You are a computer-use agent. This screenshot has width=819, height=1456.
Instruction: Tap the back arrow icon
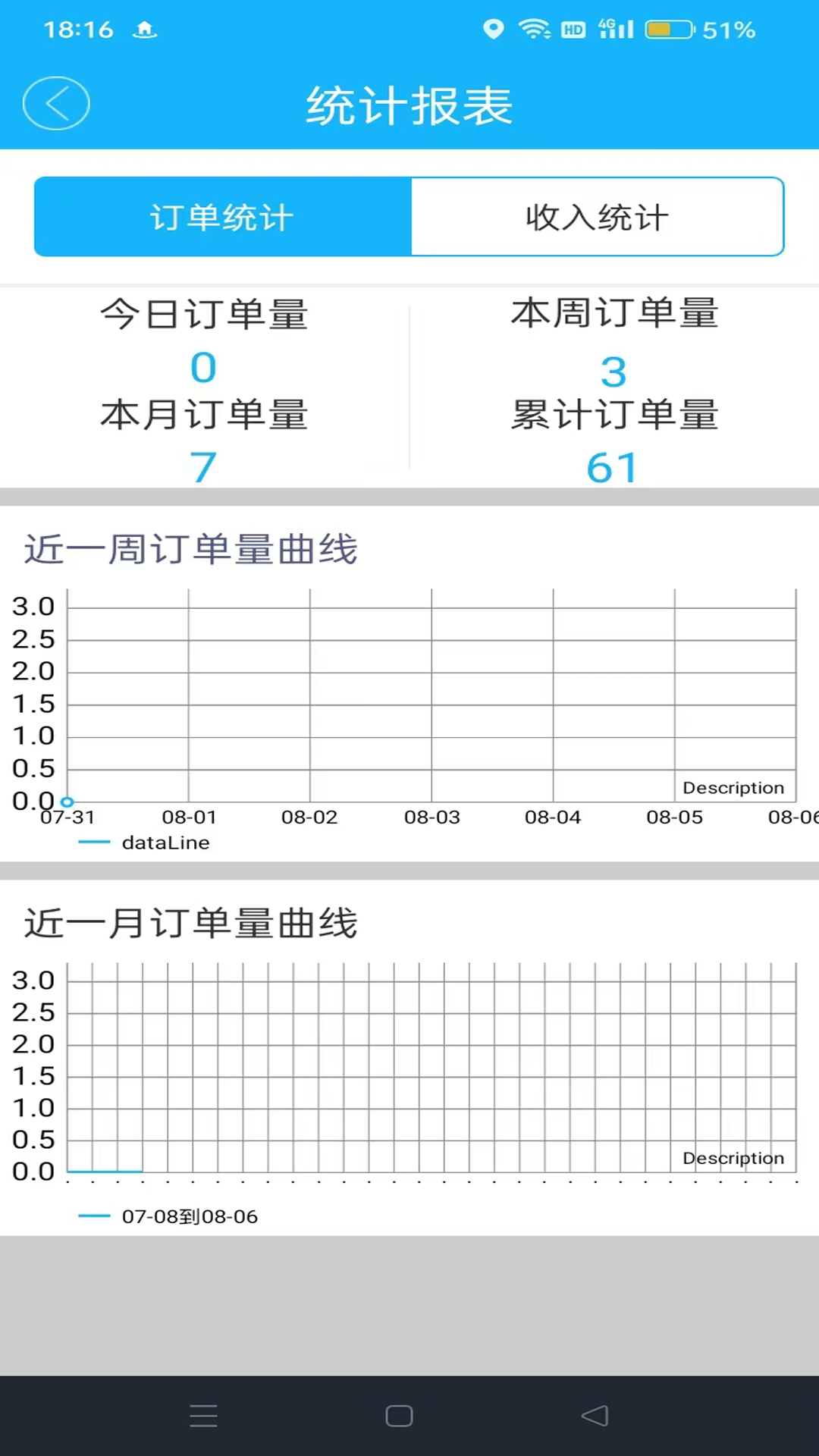point(56,102)
